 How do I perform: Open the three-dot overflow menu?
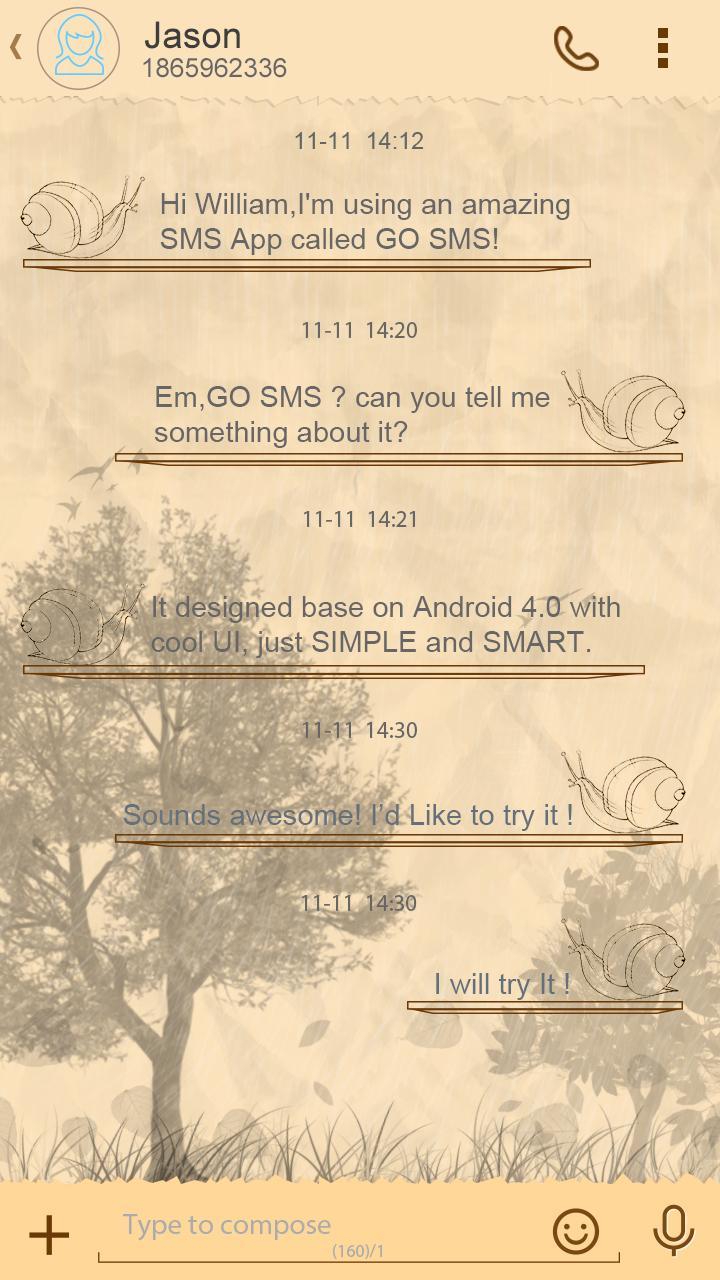[662, 48]
